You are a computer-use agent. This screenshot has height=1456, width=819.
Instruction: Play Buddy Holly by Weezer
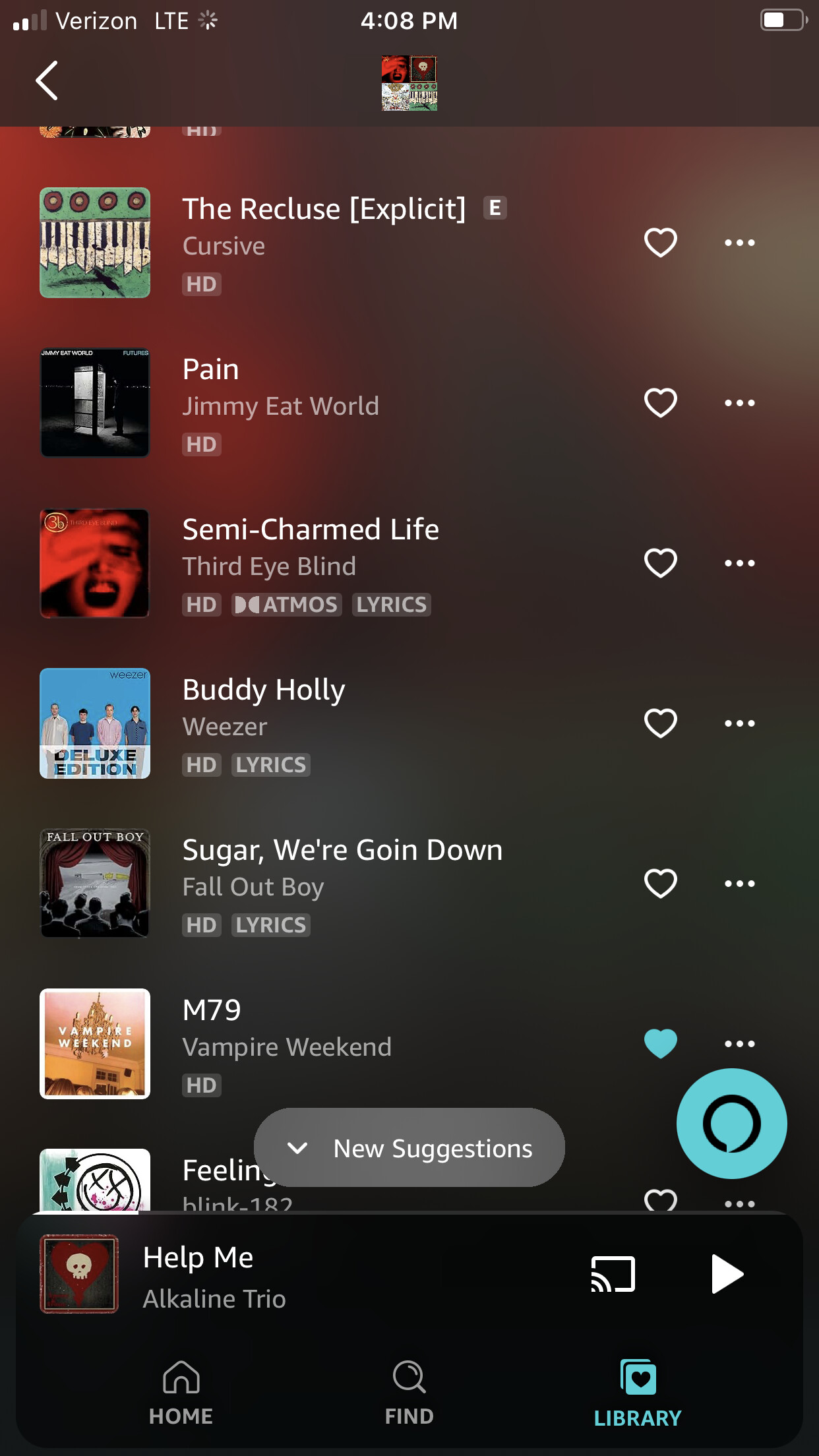pyautogui.click(x=264, y=690)
